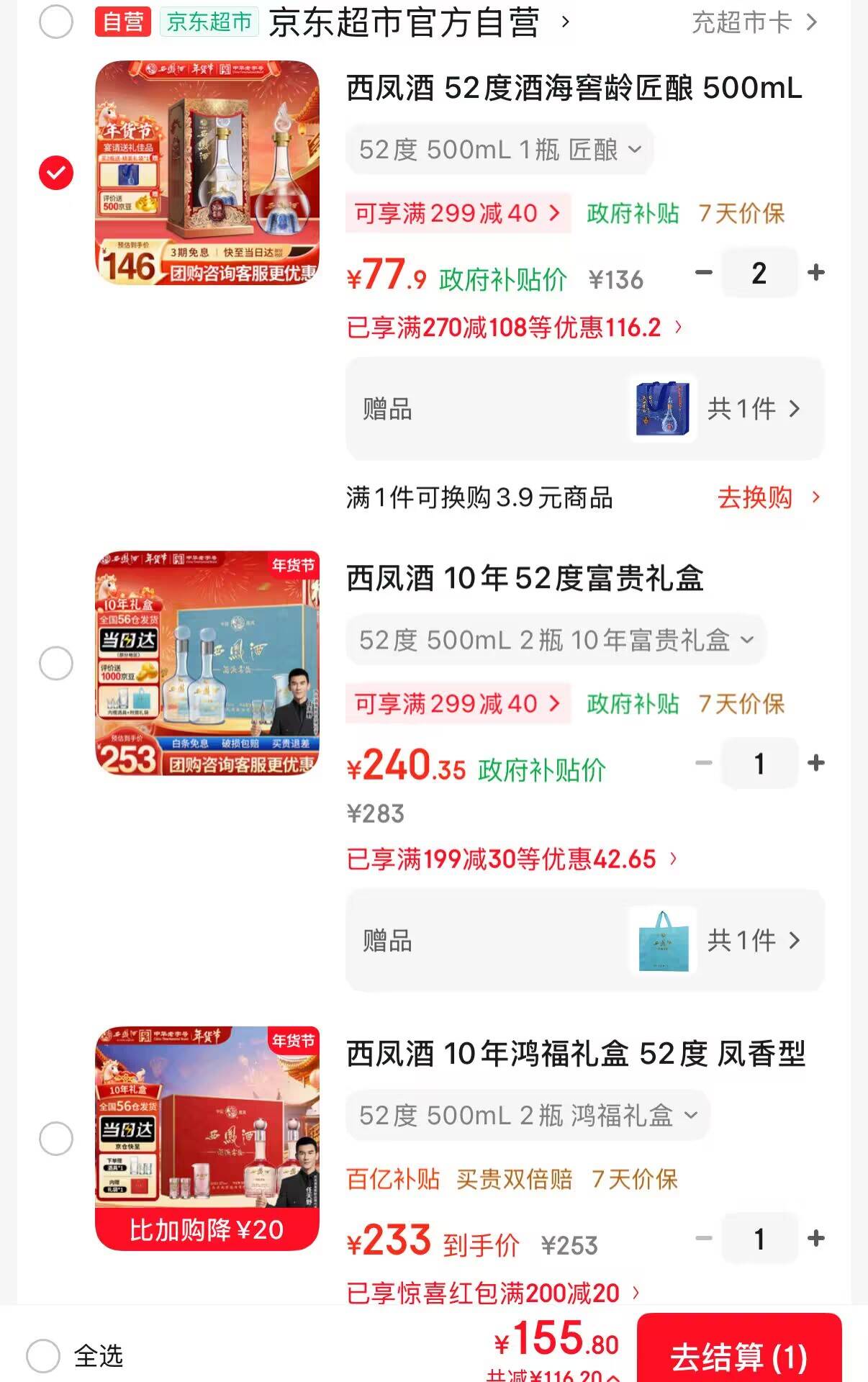Tap 去换购 link

click(767, 497)
